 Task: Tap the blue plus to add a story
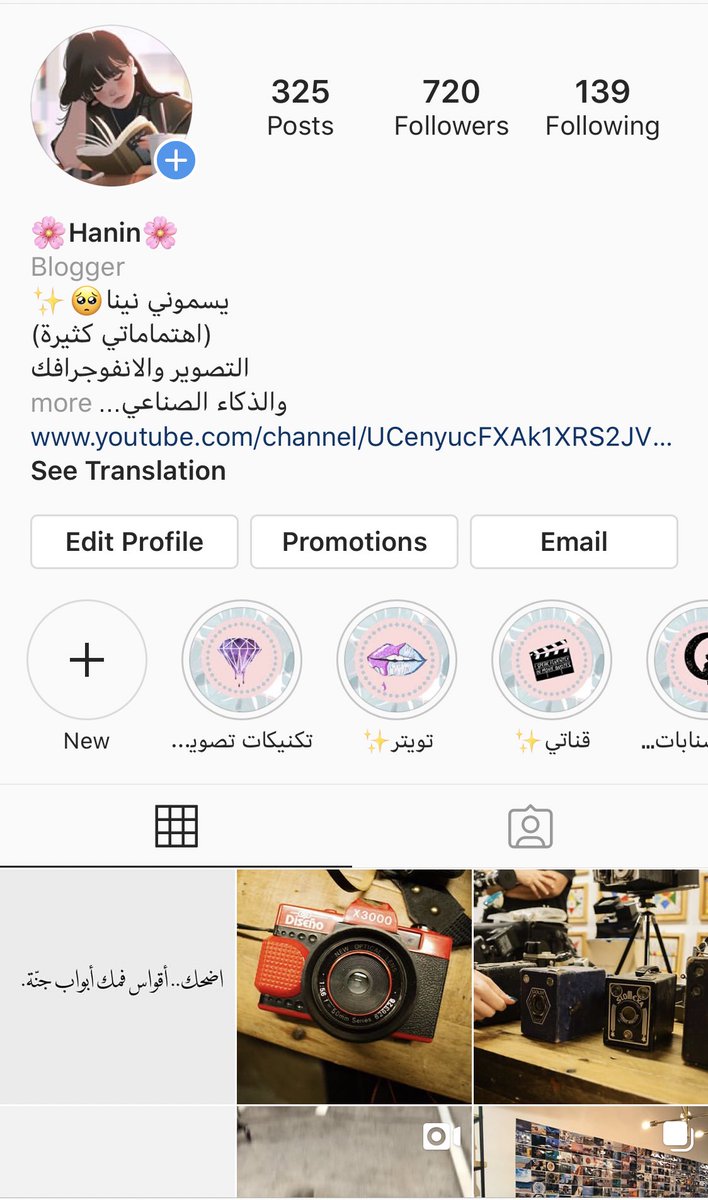click(x=175, y=160)
